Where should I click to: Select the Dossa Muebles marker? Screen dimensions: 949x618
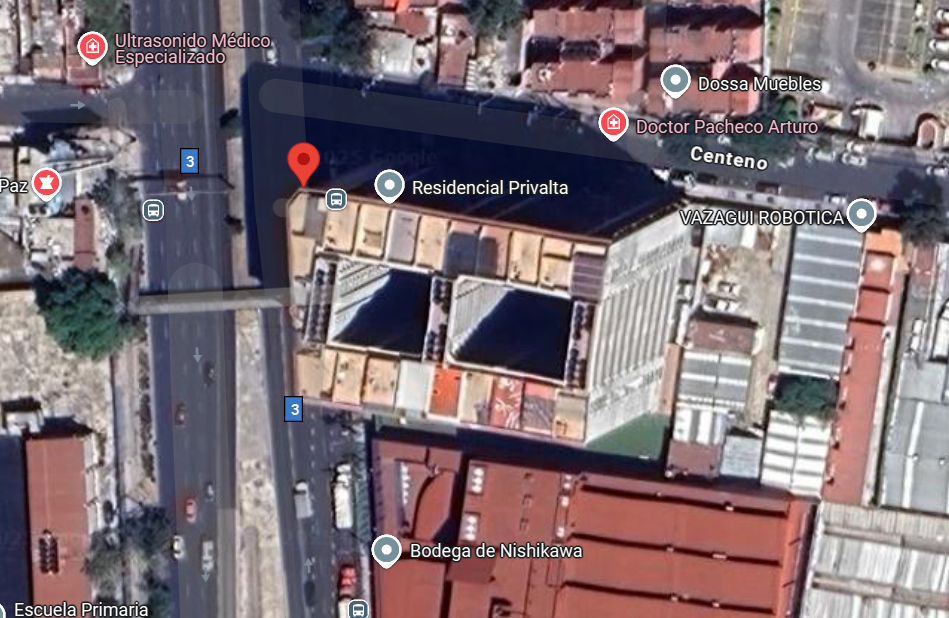pos(677,82)
